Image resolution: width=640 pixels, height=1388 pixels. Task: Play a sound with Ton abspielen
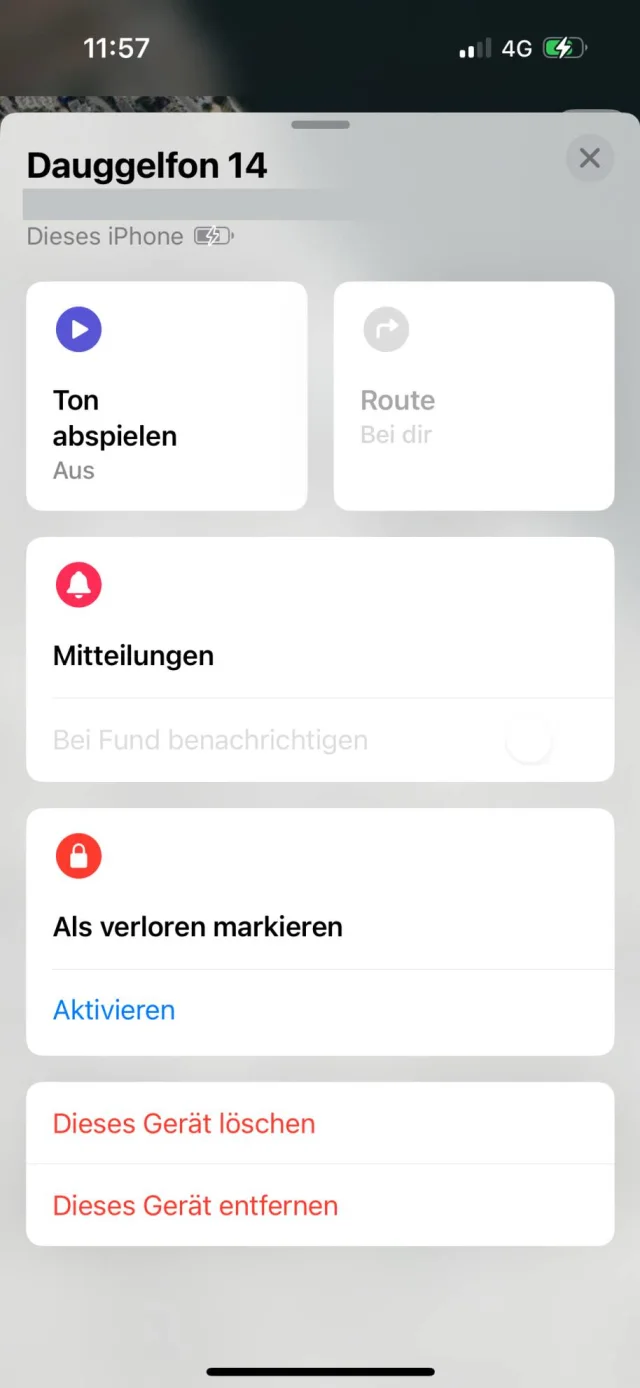coord(166,396)
